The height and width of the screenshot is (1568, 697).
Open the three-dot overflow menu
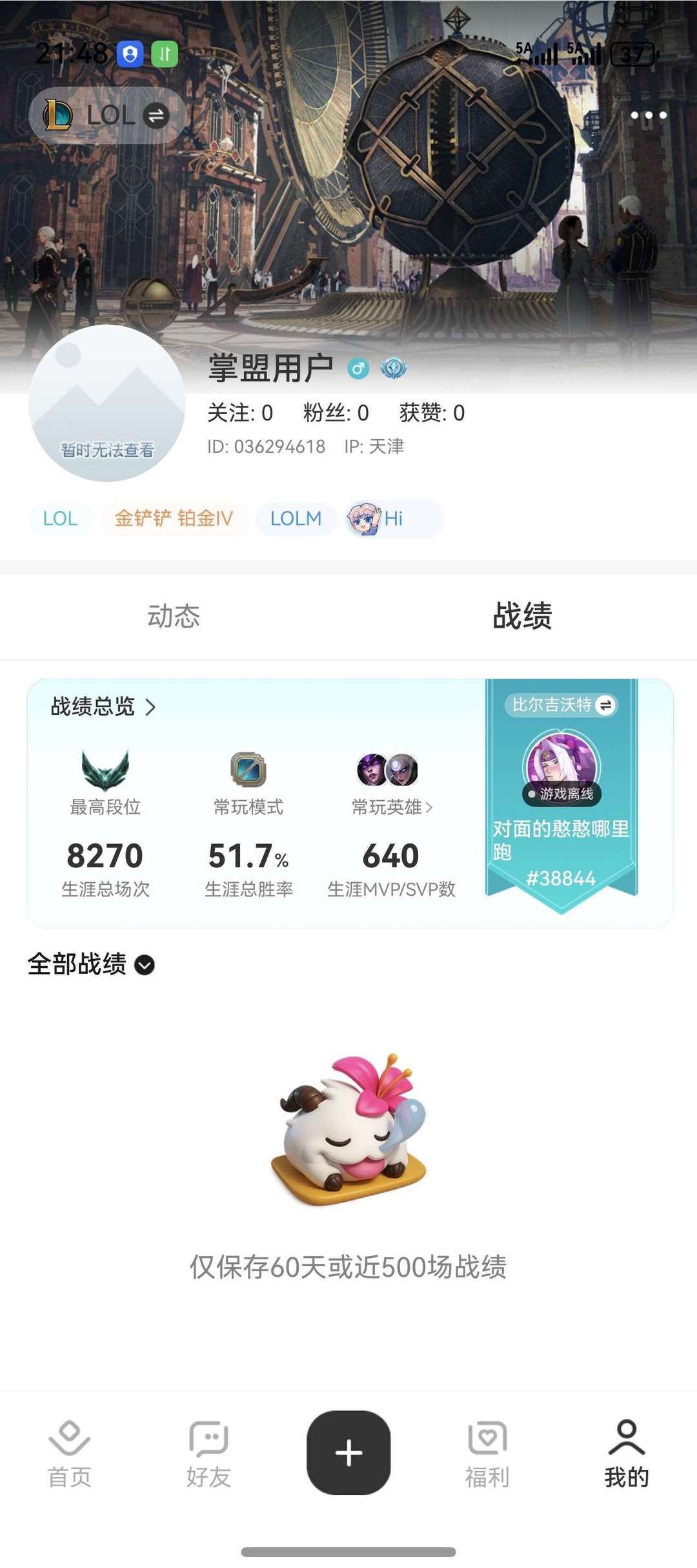coord(648,116)
